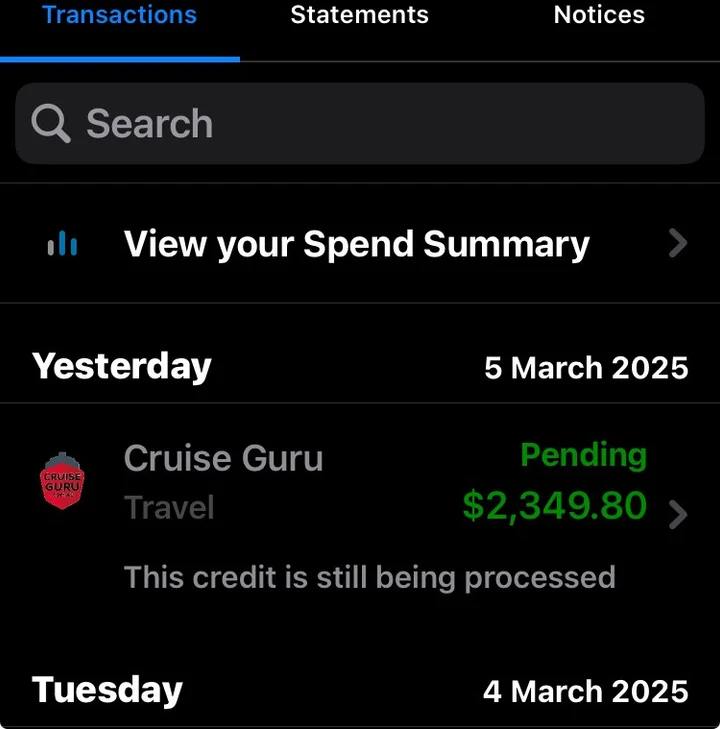This screenshot has height=729, width=720.
Task: Select the Transactions tab
Action: [118, 15]
